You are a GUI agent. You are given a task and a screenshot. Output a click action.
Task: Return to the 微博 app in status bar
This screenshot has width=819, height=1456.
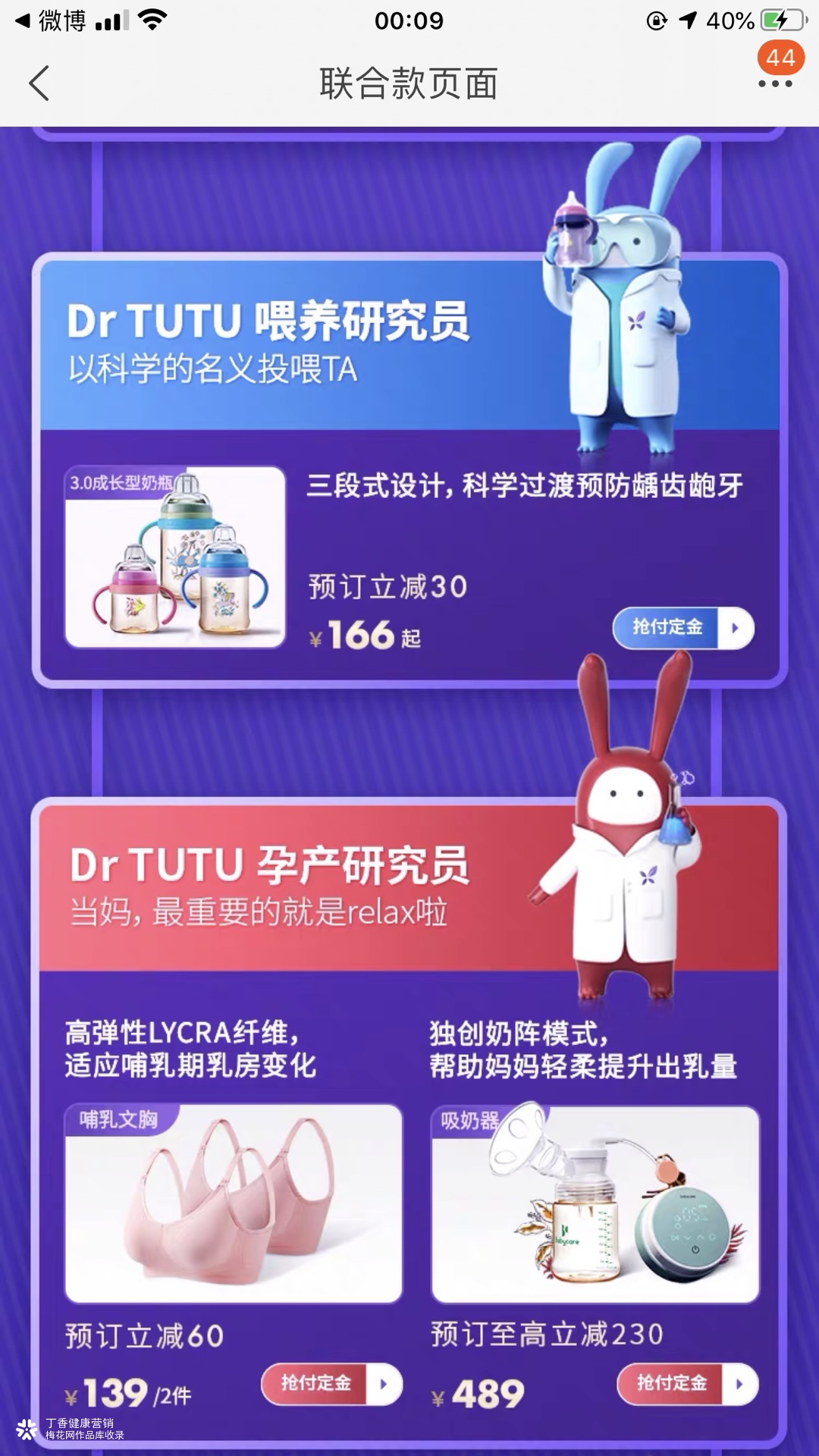50,20
